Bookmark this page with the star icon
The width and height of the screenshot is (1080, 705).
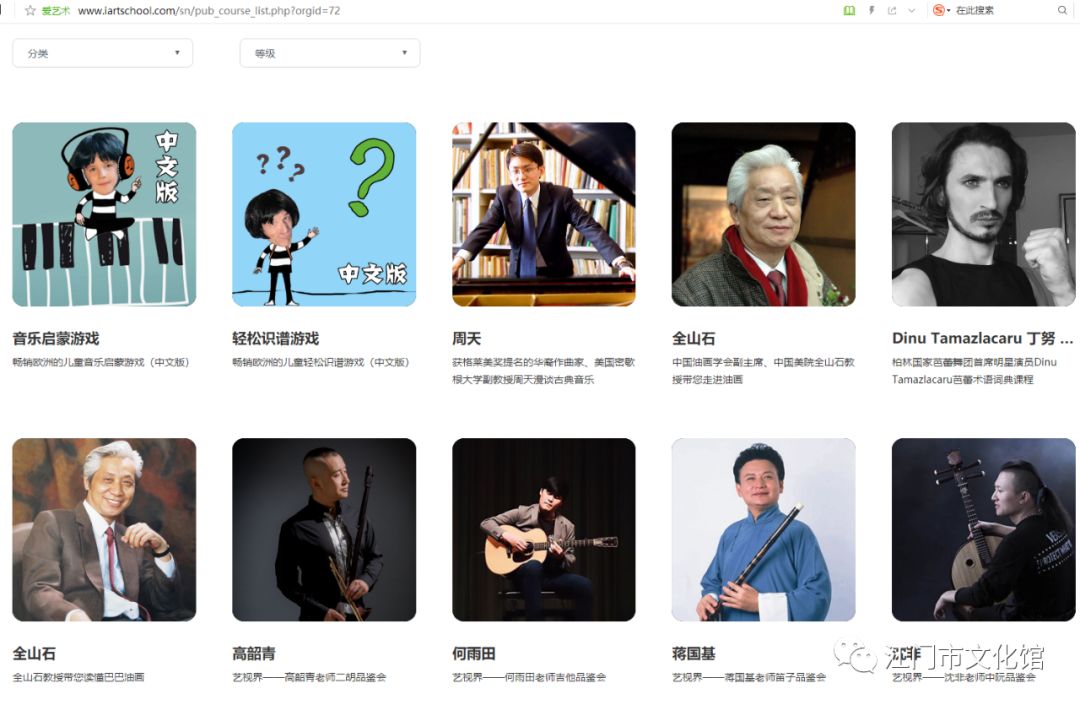(30, 10)
